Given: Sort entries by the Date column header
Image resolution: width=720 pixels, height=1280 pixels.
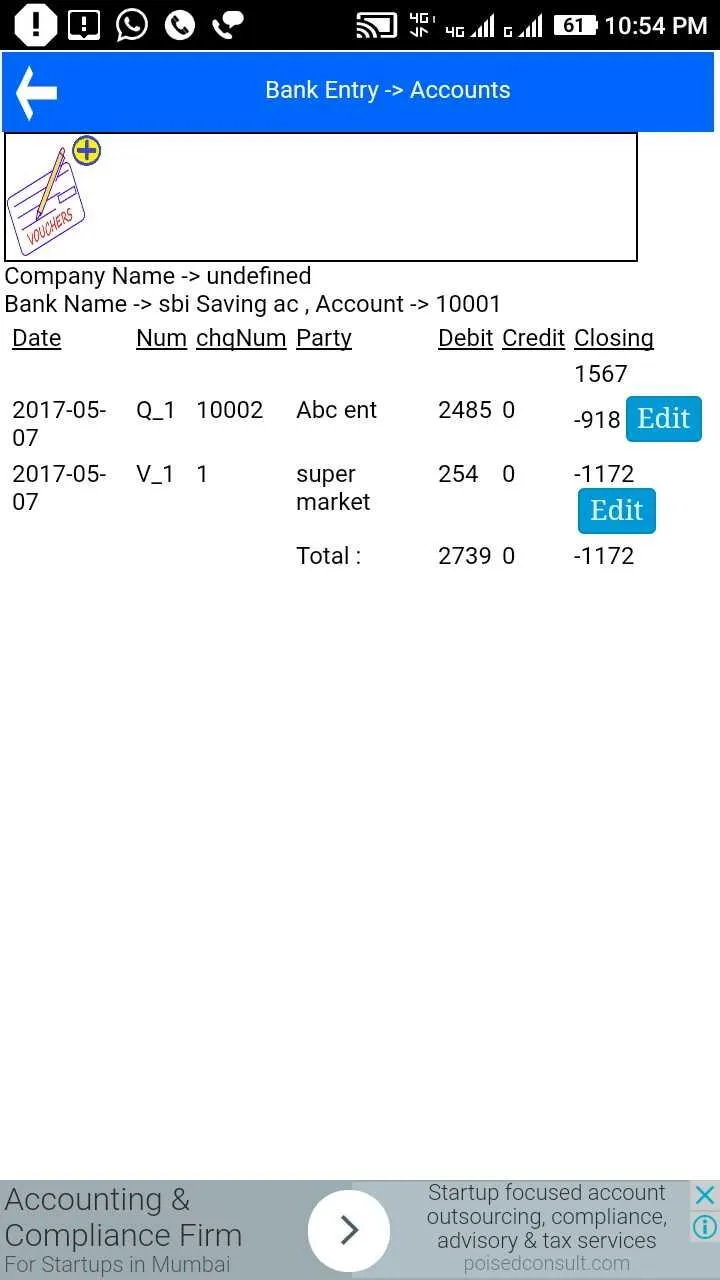Looking at the screenshot, I should click(x=36, y=338).
